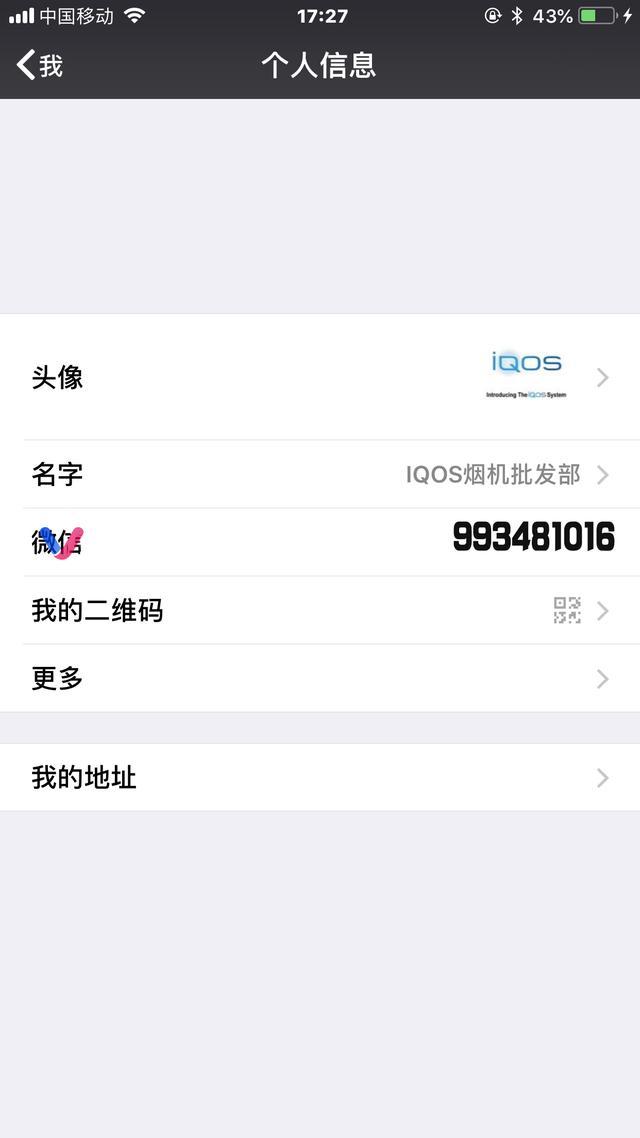Go back to the 我 page
The image size is (640, 1138).
[40, 65]
